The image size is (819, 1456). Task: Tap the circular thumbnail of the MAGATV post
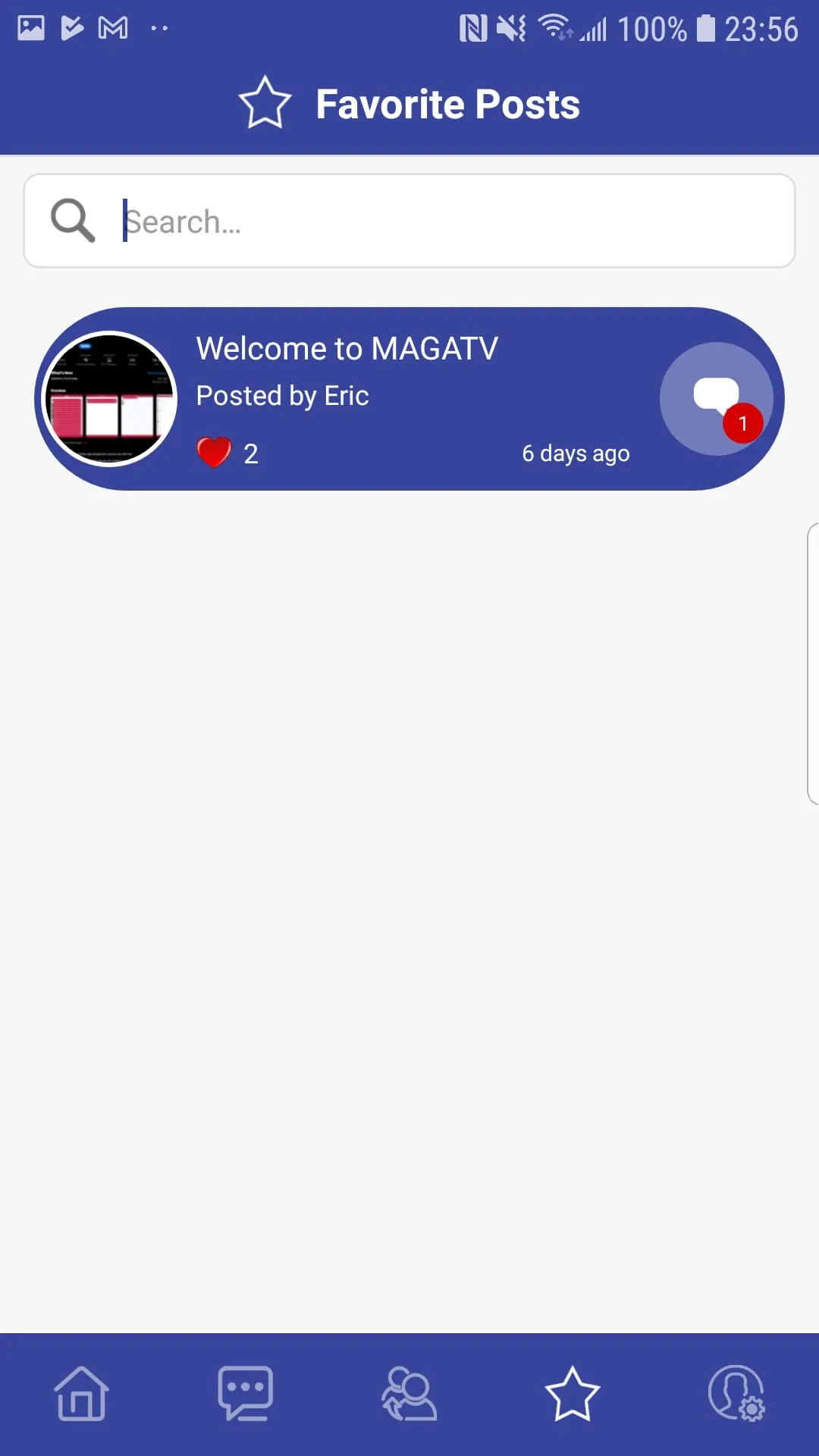coord(108,398)
